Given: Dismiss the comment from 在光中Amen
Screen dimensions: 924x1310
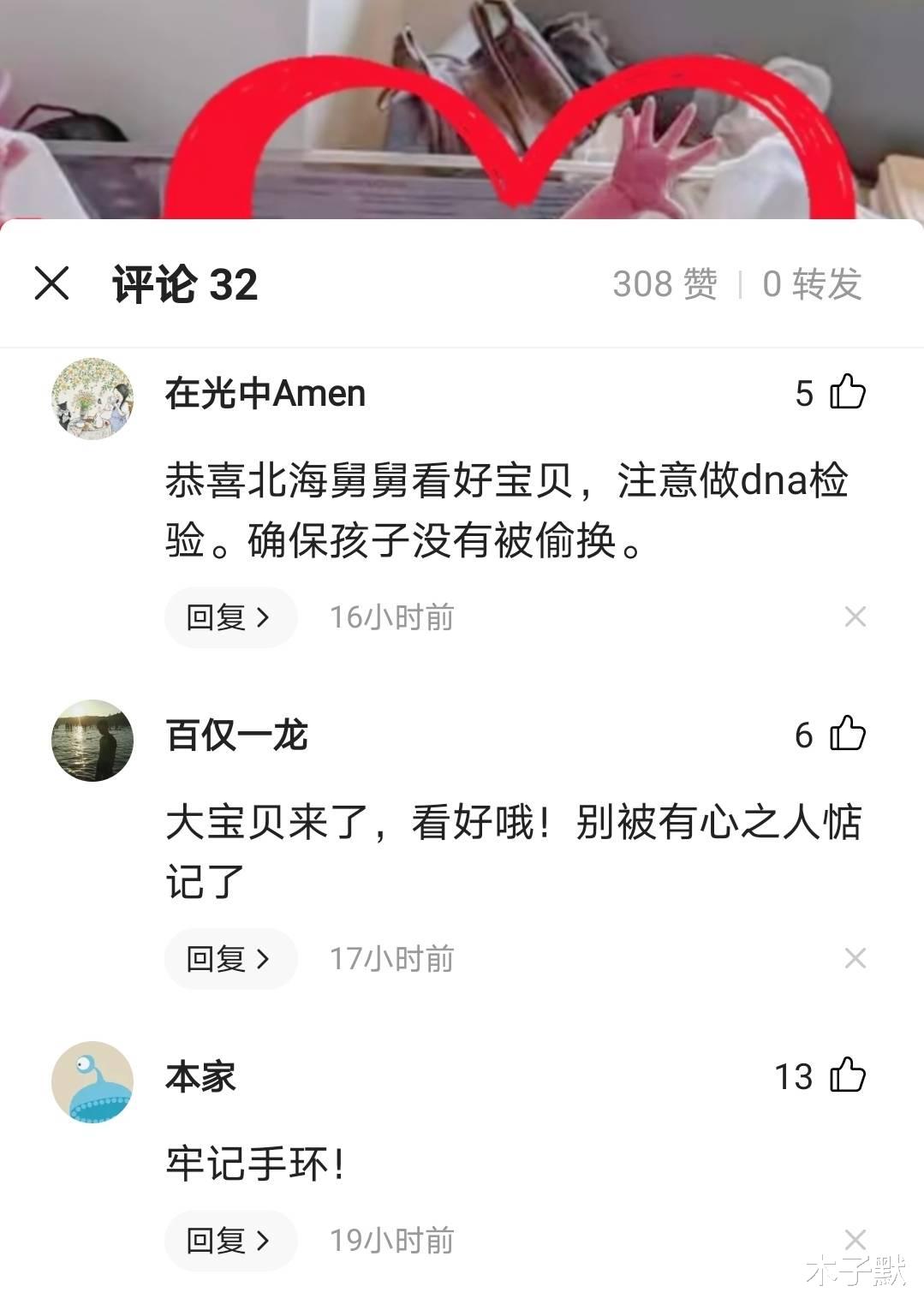Looking at the screenshot, I should click(x=855, y=617).
